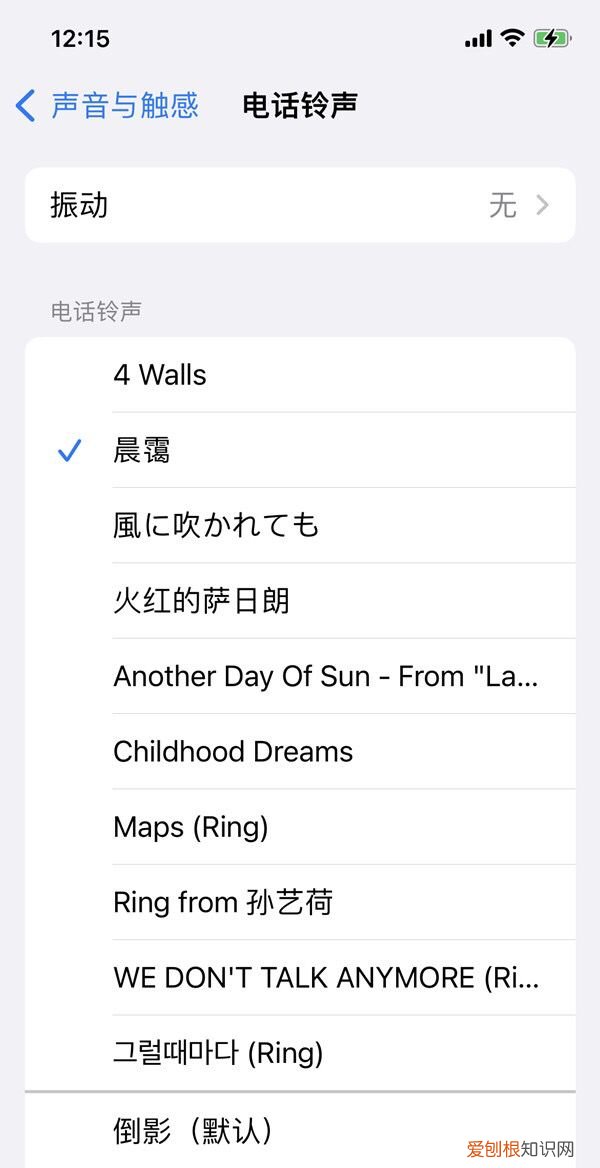Open the 振动 vibration settings row
Screen dimensions: 600x1168
click(x=300, y=205)
